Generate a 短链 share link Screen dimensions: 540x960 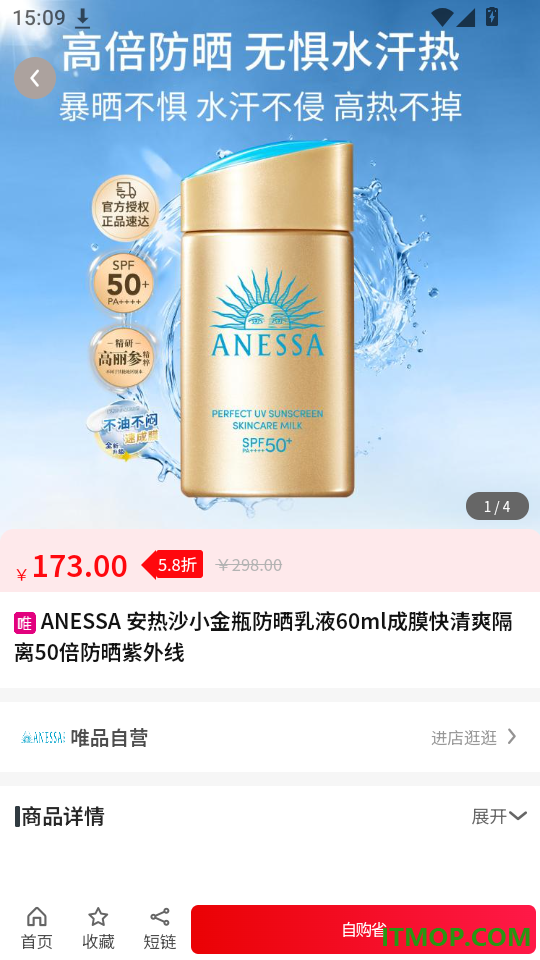point(160,928)
